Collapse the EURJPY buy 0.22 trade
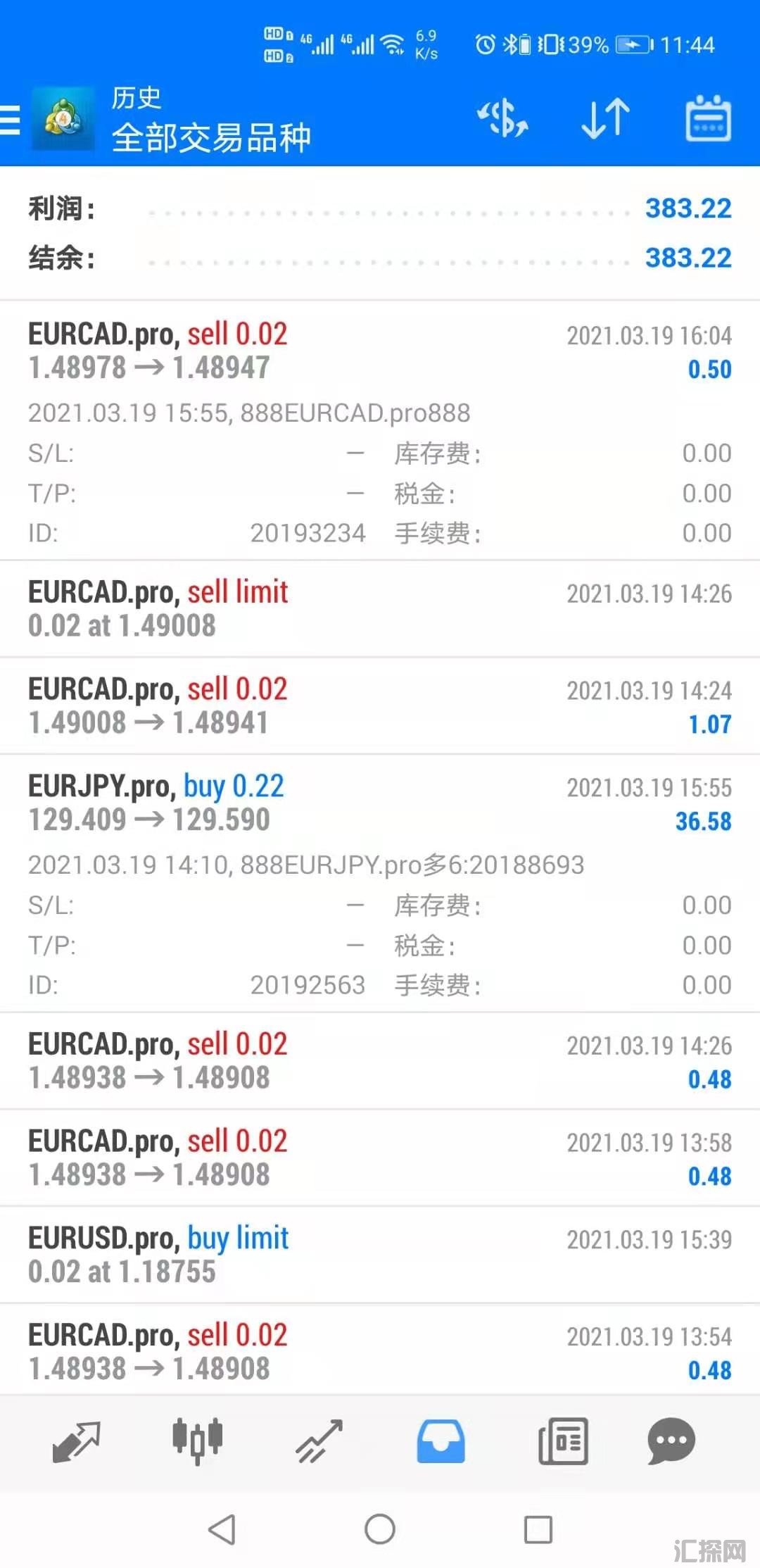Screen dimensions: 760x1568 tap(380, 803)
